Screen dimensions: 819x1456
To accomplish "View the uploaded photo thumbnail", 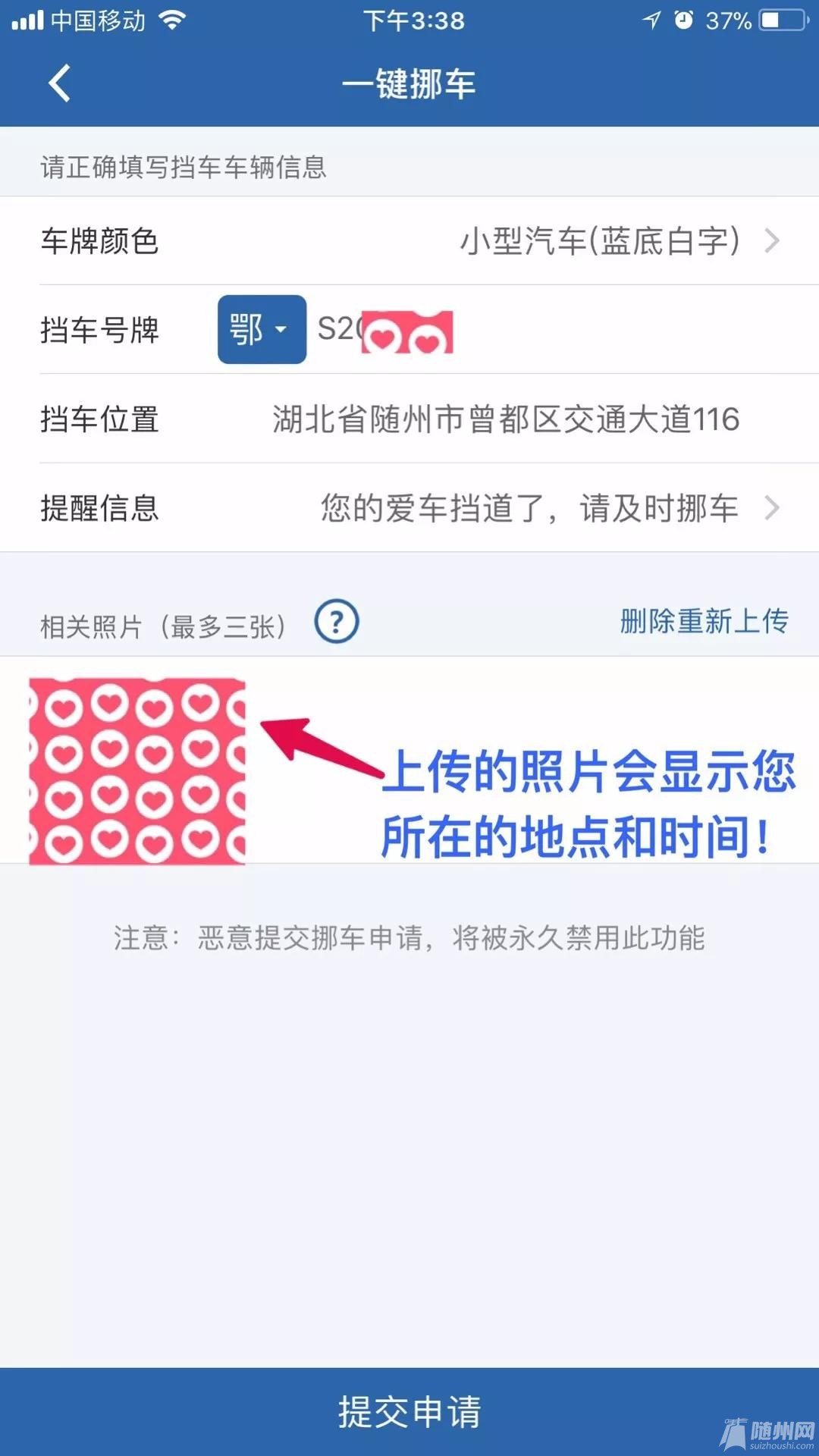I will click(x=137, y=771).
